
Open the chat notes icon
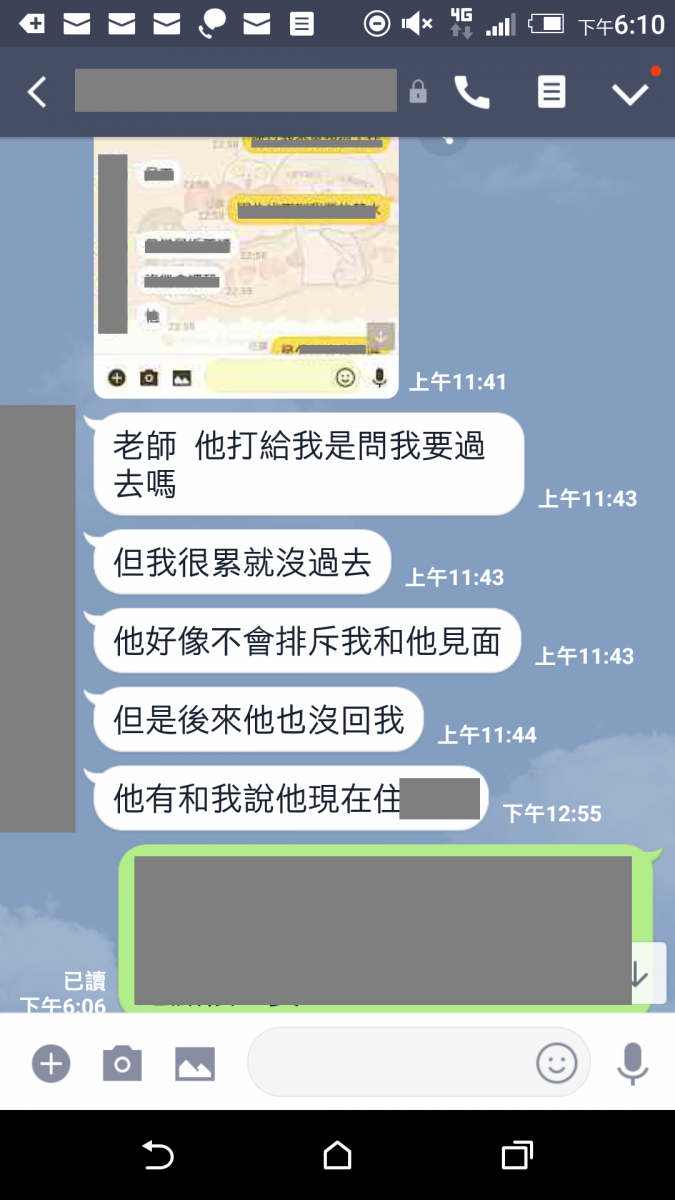point(551,92)
